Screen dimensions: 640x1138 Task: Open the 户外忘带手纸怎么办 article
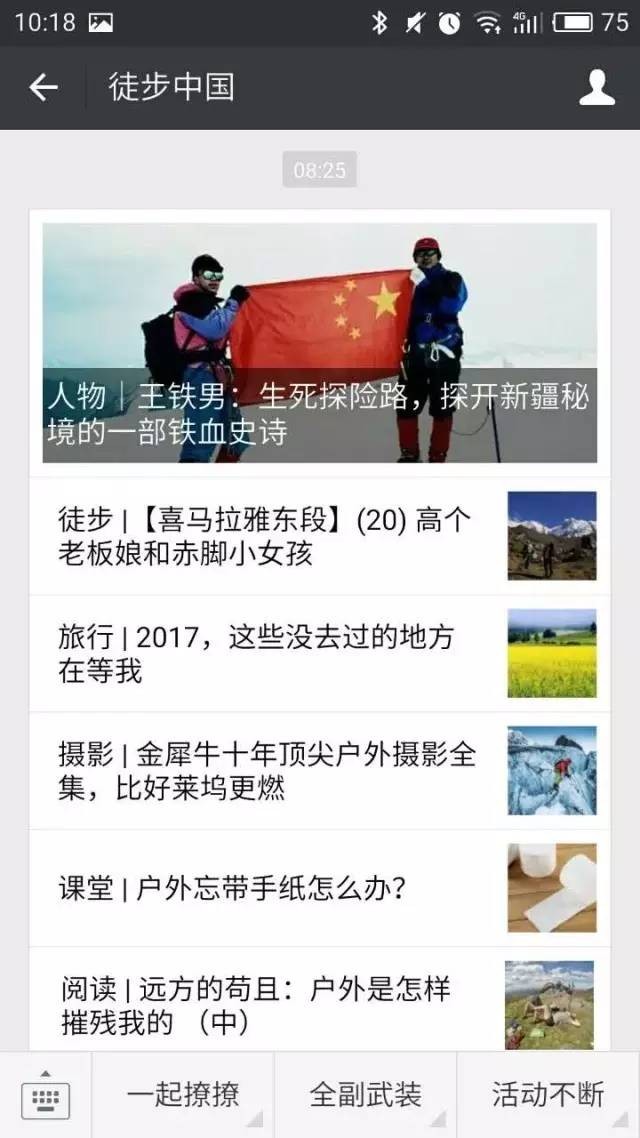(x=320, y=888)
